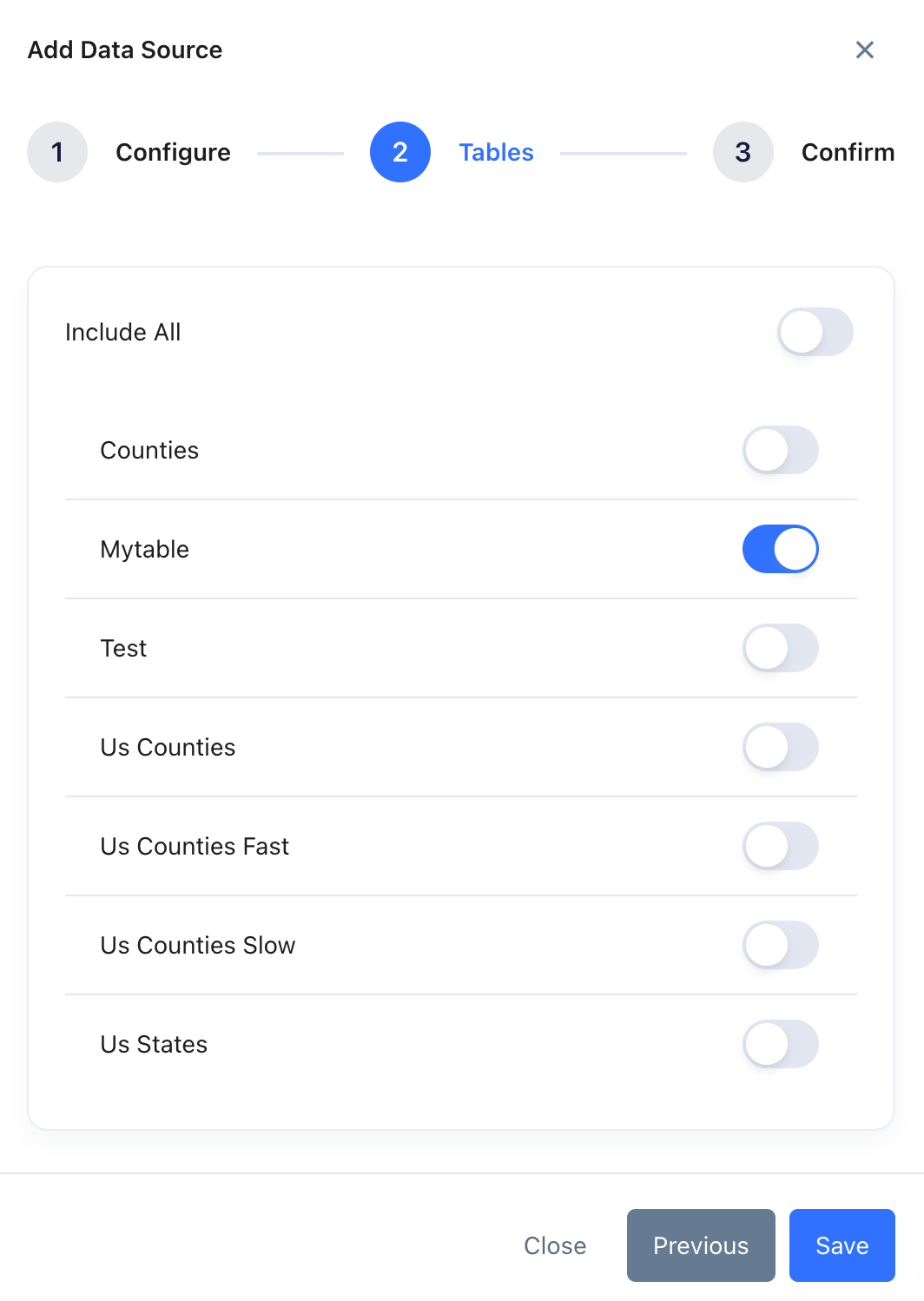Viewport: 924px width, 1301px height.
Task: Turn on the Counties table
Action: coord(780,450)
